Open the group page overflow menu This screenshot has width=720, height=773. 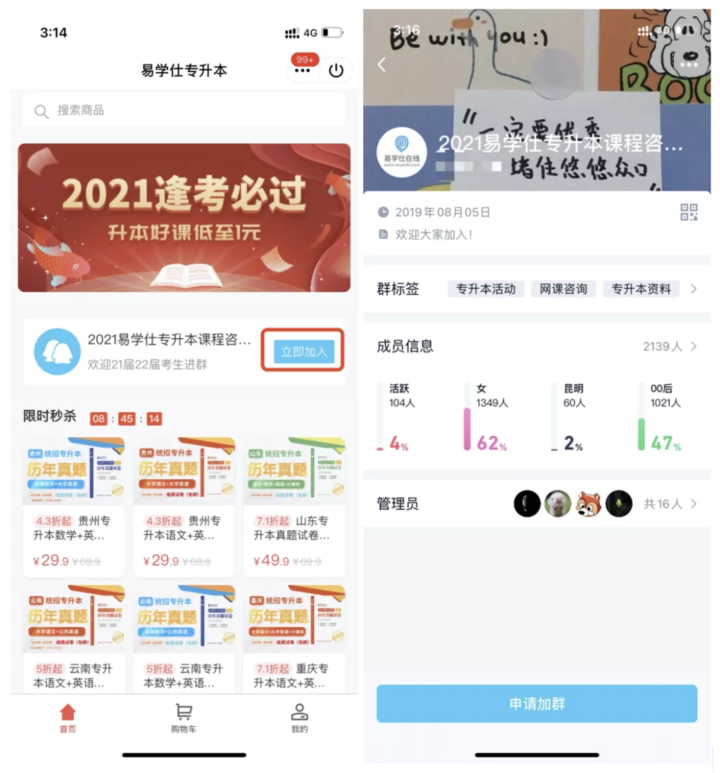pos(687,65)
